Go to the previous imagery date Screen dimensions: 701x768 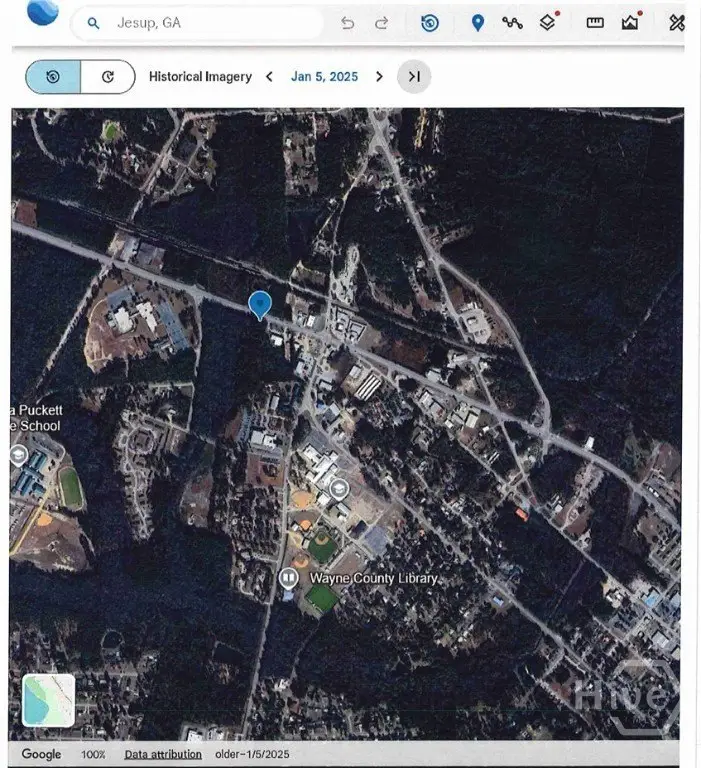(x=269, y=76)
